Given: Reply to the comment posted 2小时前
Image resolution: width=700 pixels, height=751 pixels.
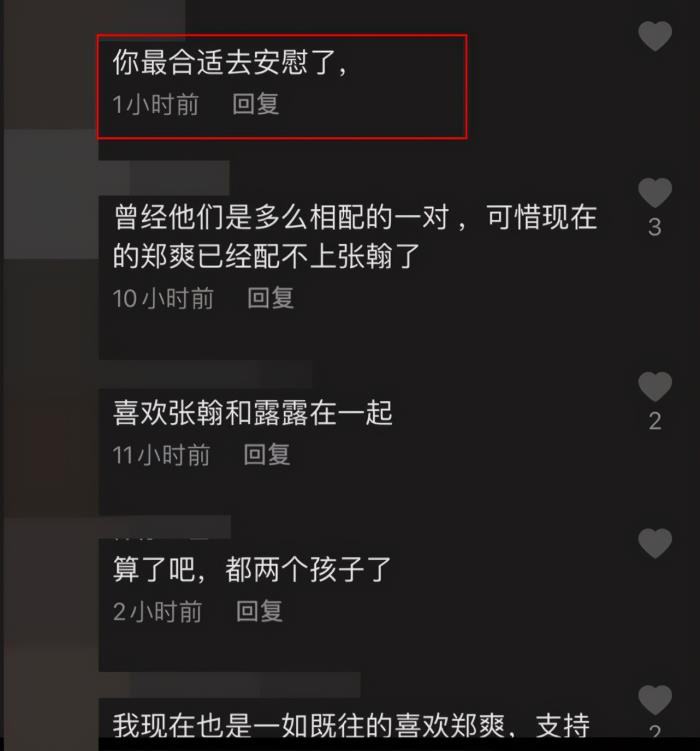Looking at the screenshot, I should pos(259,611).
